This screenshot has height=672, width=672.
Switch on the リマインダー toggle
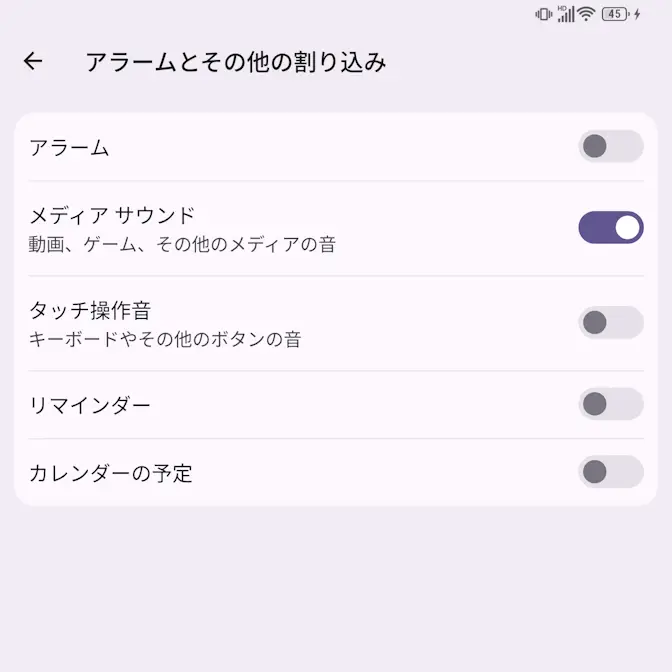pyautogui.click(x=610, y=404)
